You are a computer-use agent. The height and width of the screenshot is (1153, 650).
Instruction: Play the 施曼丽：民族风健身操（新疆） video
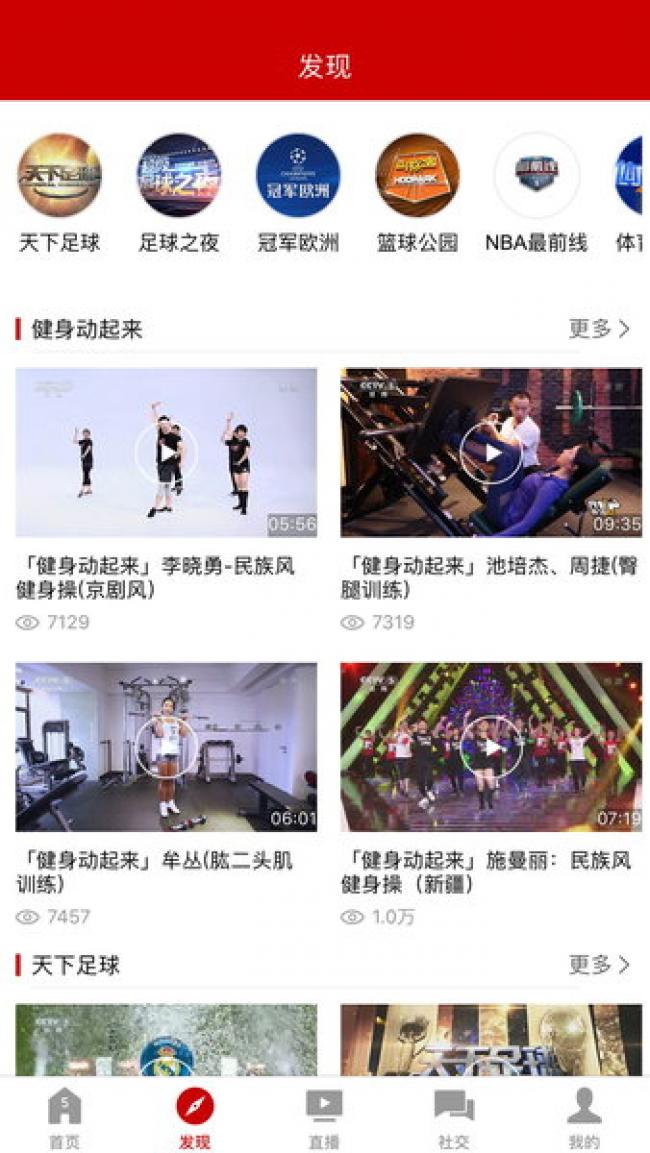pos(491,747)
